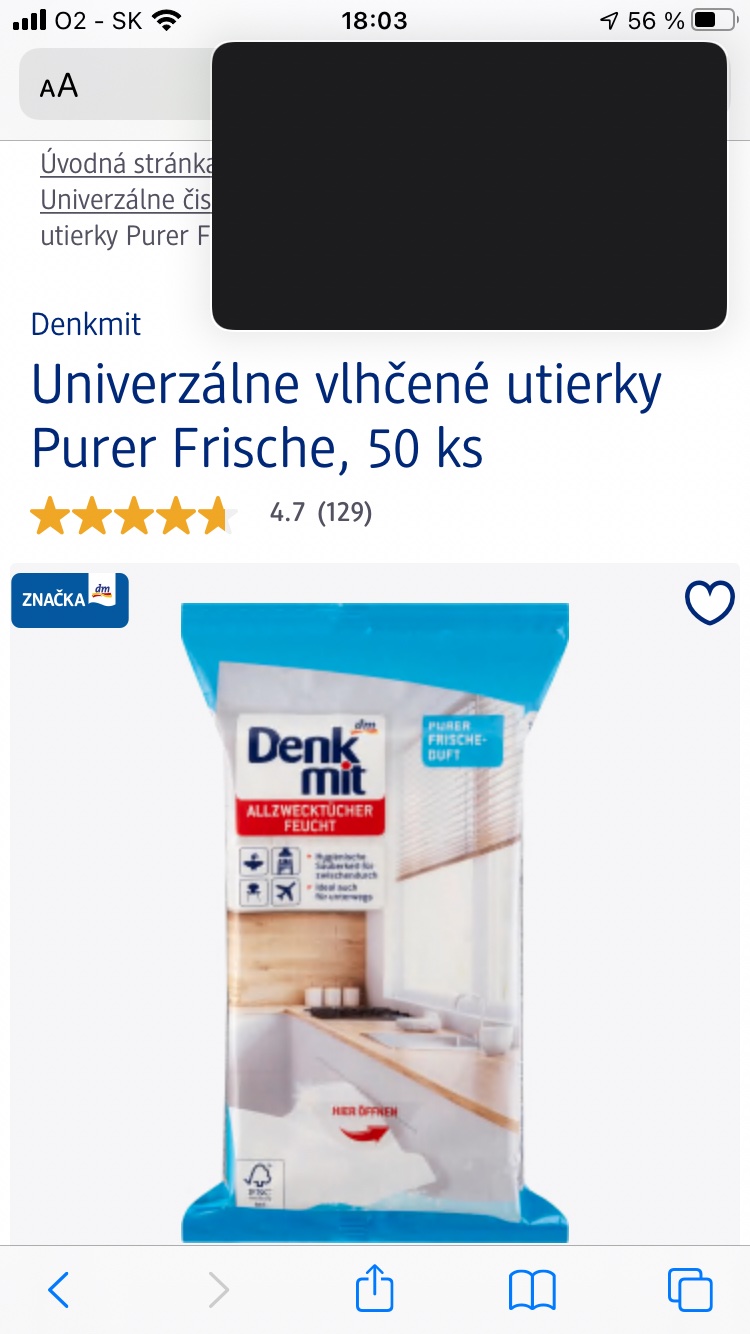Viewport: 750px width, 1334px height.
Task: Open Safari's AA reader and text options
Action: pyautogui.click(x=59, y=86)
